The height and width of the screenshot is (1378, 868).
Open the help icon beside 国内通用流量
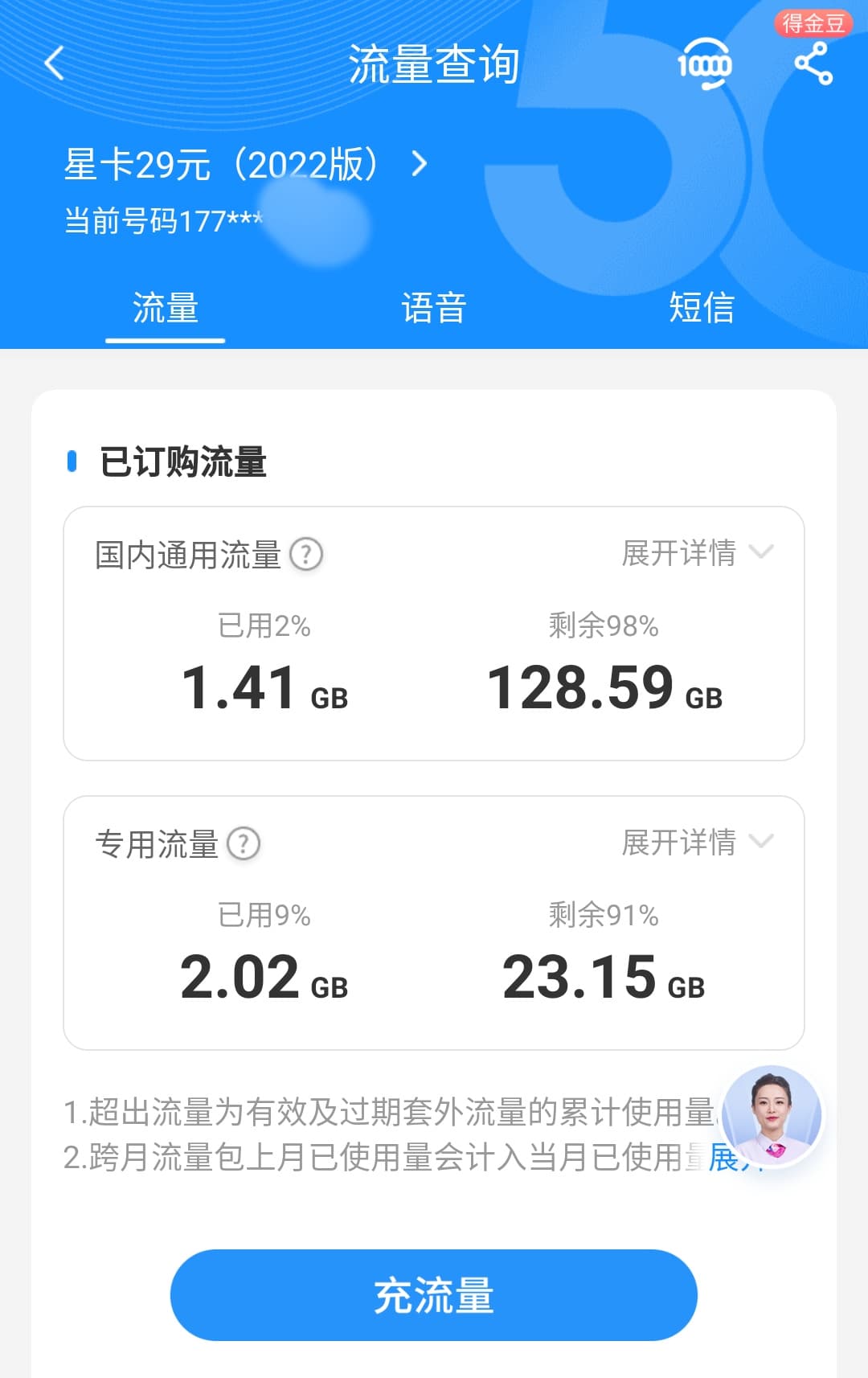click(x=306, y=554)
